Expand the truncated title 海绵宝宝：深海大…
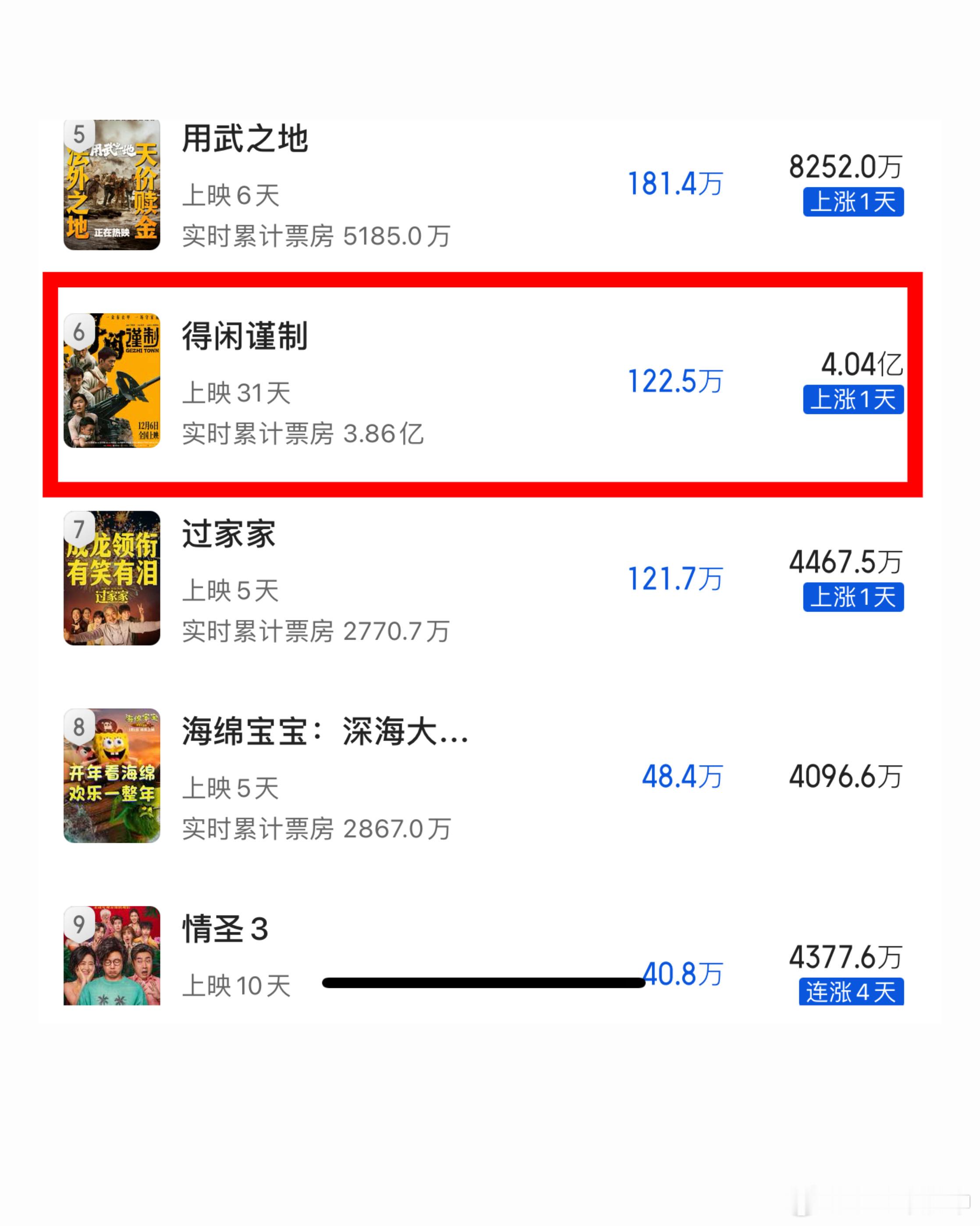This screenshot has height=1226, width=980. [324, 734]
